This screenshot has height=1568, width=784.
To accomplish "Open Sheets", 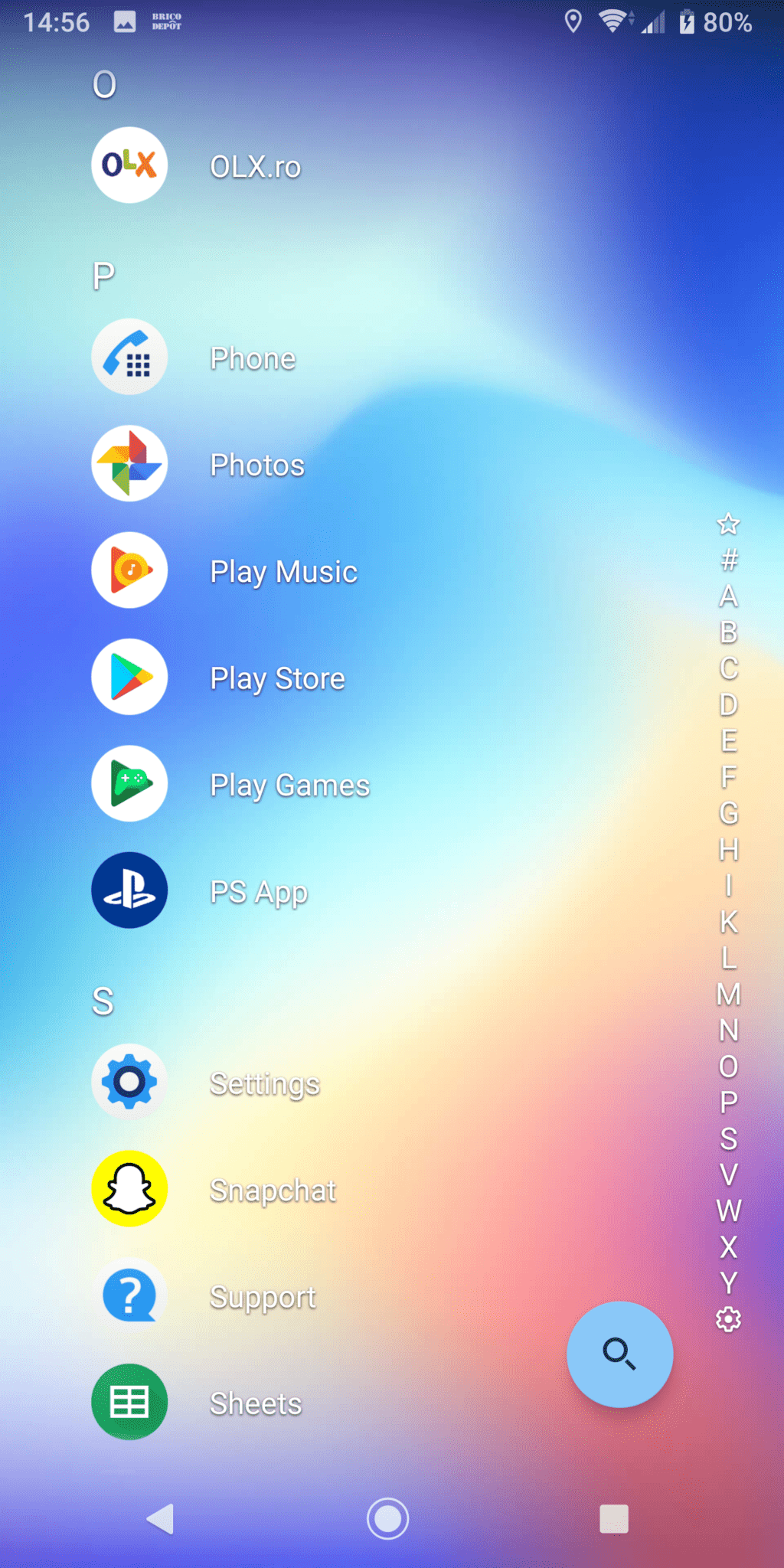I will click(129, 1402).
